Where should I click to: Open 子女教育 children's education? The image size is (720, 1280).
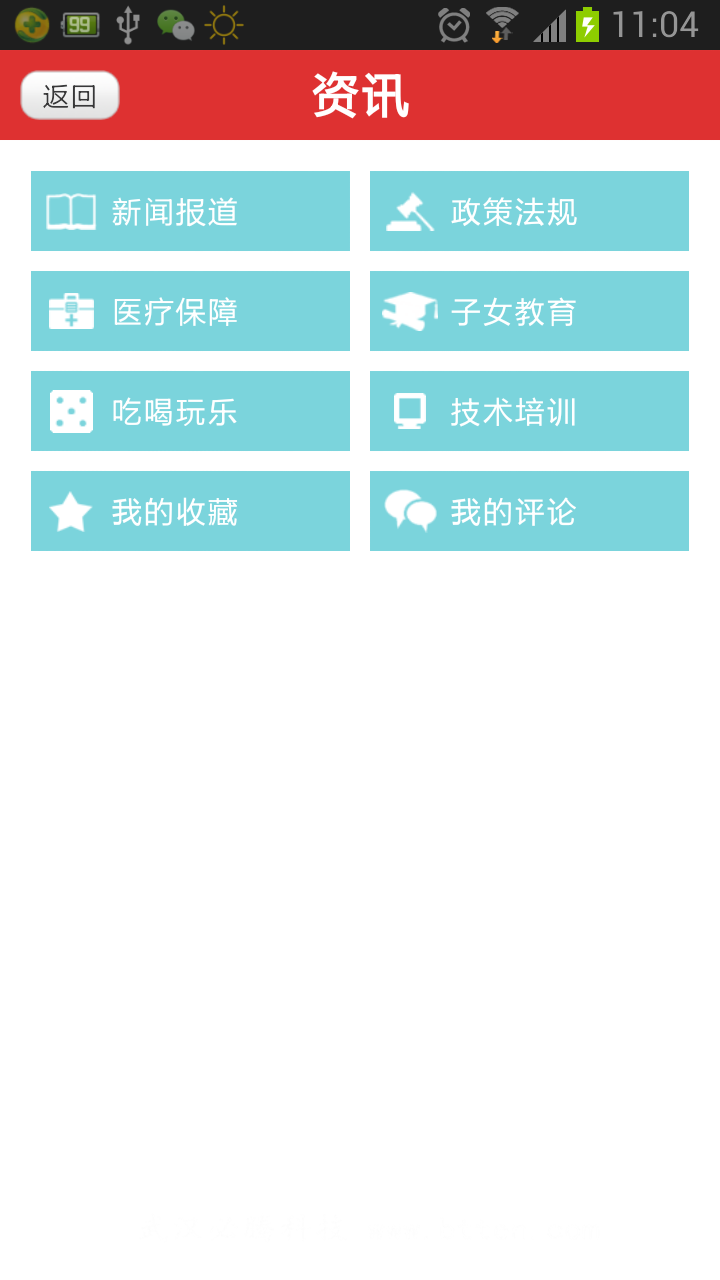tap(529, 311)
